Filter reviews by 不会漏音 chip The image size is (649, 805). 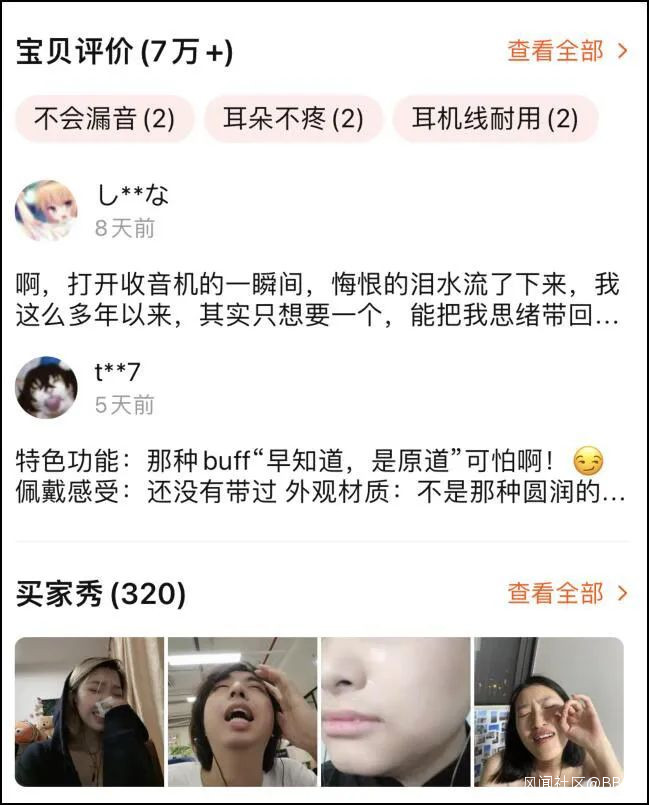[104, 119]
